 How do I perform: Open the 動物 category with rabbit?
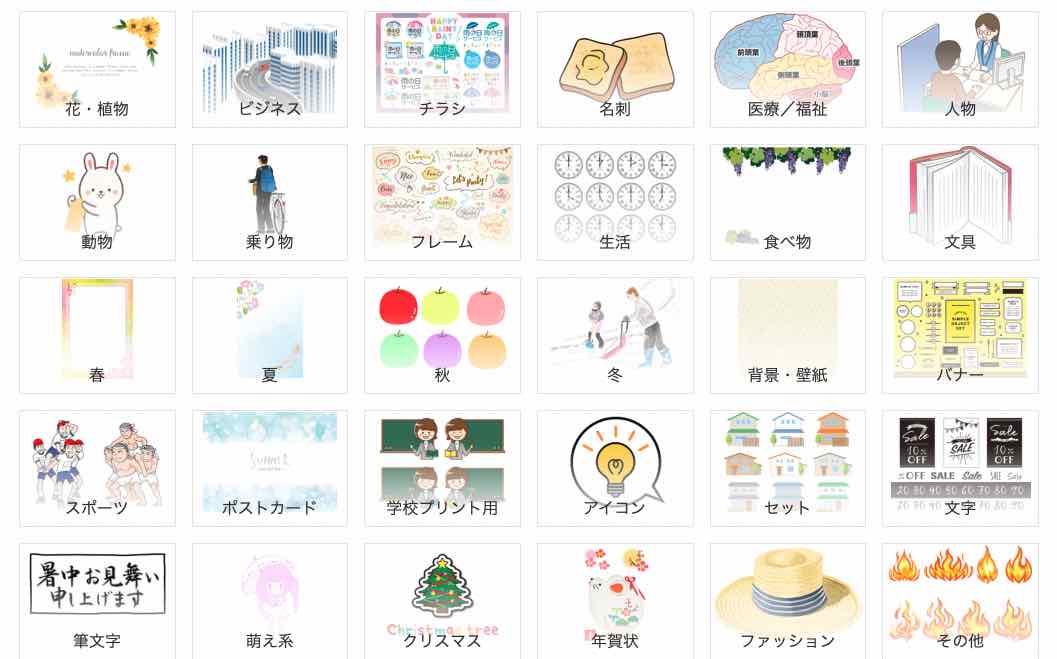[x=97, y=202]
